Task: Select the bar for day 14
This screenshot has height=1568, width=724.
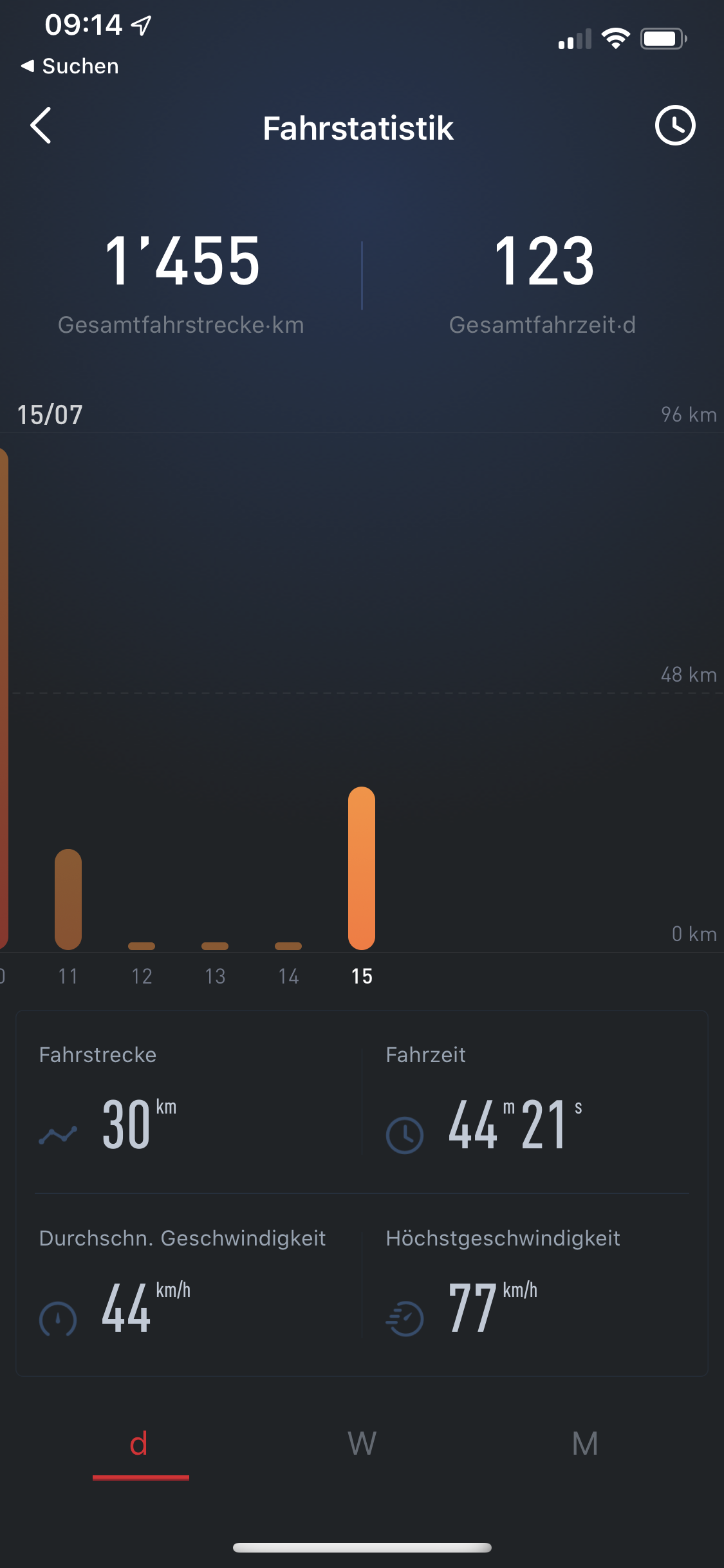Action: click(x=288, y=946)
